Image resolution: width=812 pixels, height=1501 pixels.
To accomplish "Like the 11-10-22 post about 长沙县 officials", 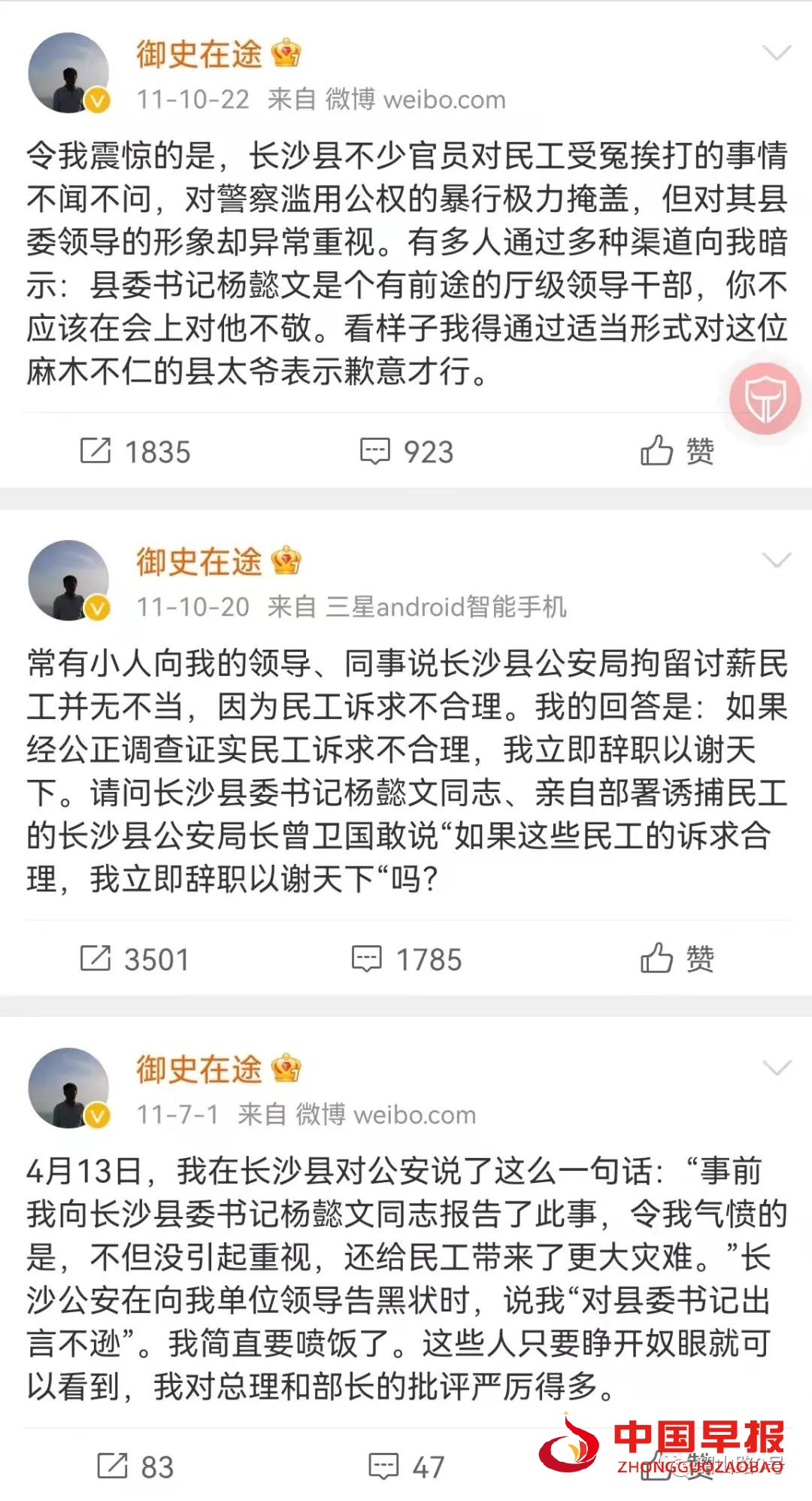I will [677, 451].
